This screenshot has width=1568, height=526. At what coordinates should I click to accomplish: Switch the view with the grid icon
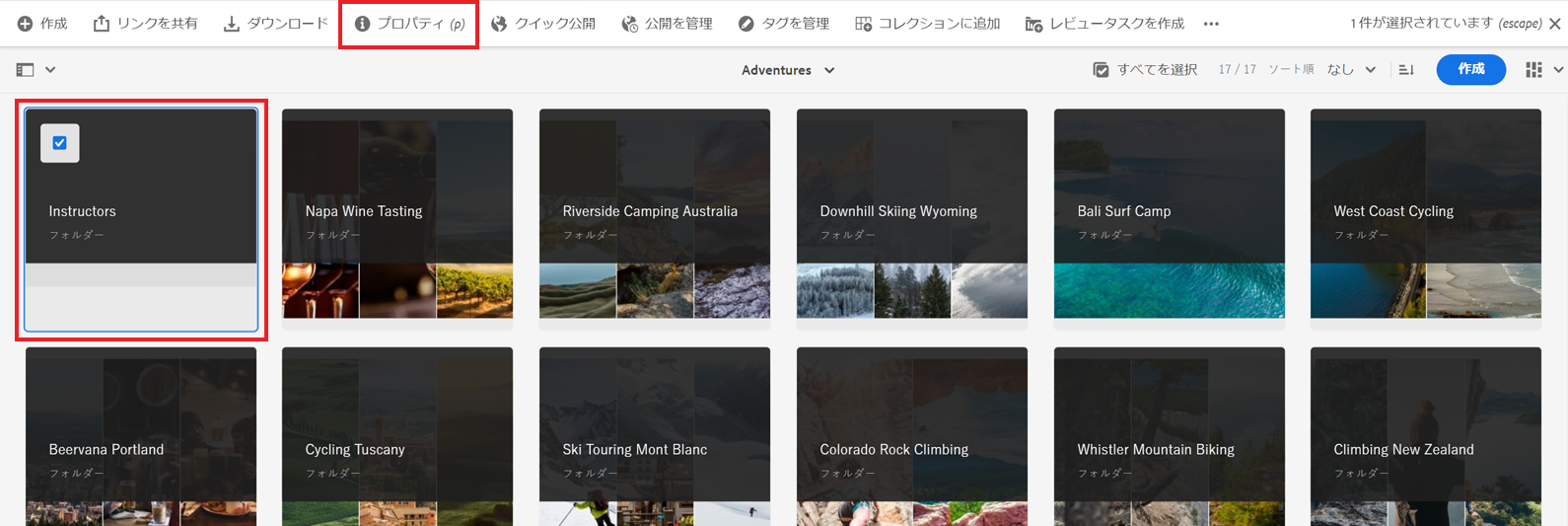click(1534, 70)
